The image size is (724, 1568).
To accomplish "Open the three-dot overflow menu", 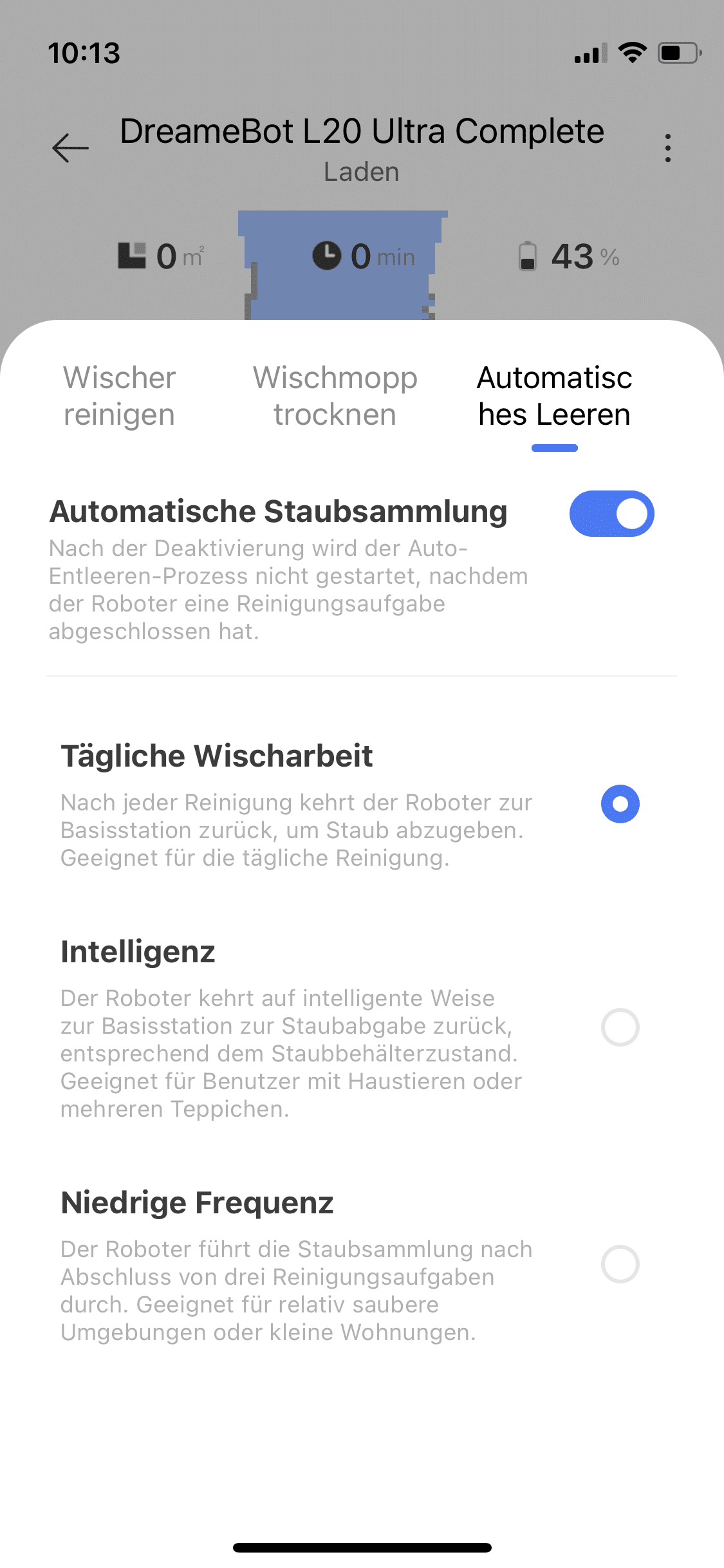I will coord(668,148).
